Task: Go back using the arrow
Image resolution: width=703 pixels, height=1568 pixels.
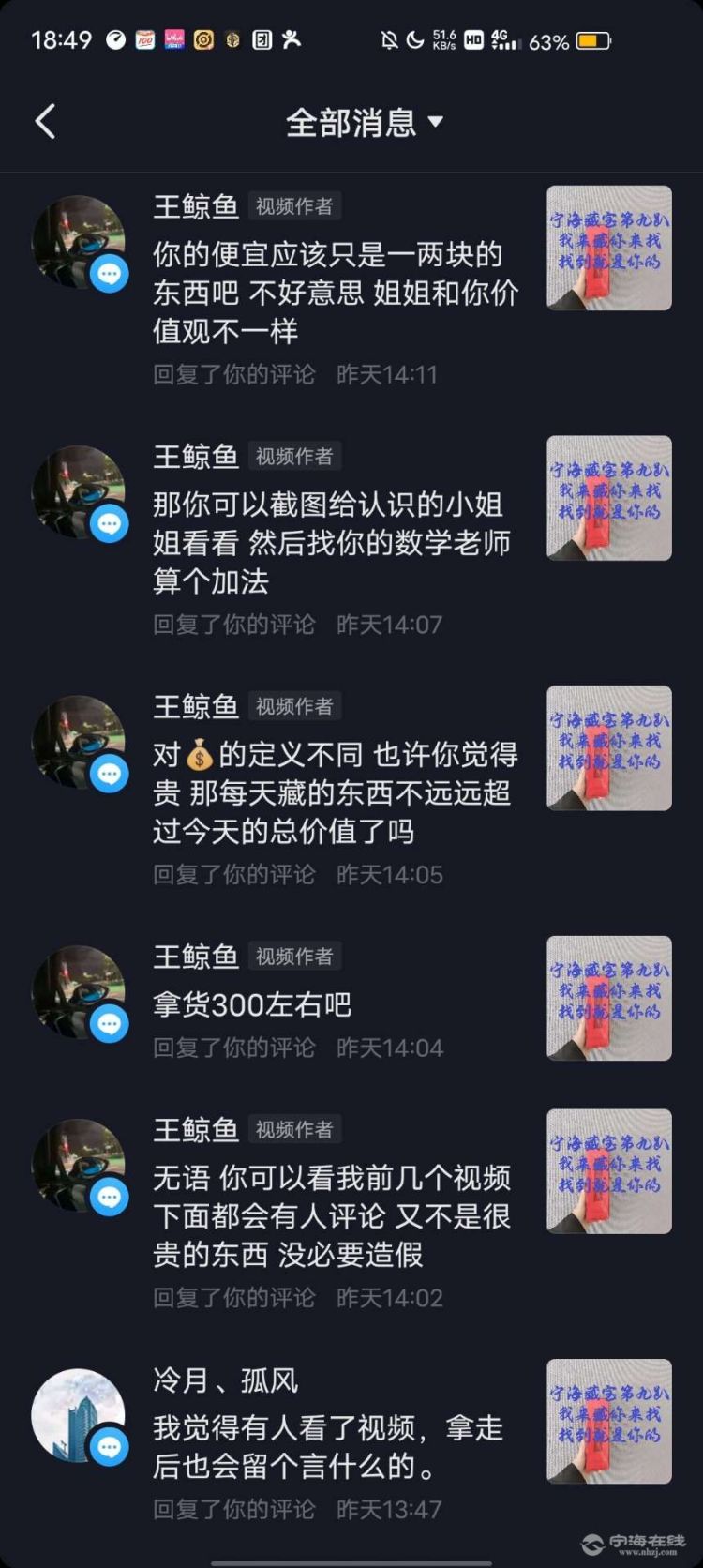Action: tap(45, 122)
